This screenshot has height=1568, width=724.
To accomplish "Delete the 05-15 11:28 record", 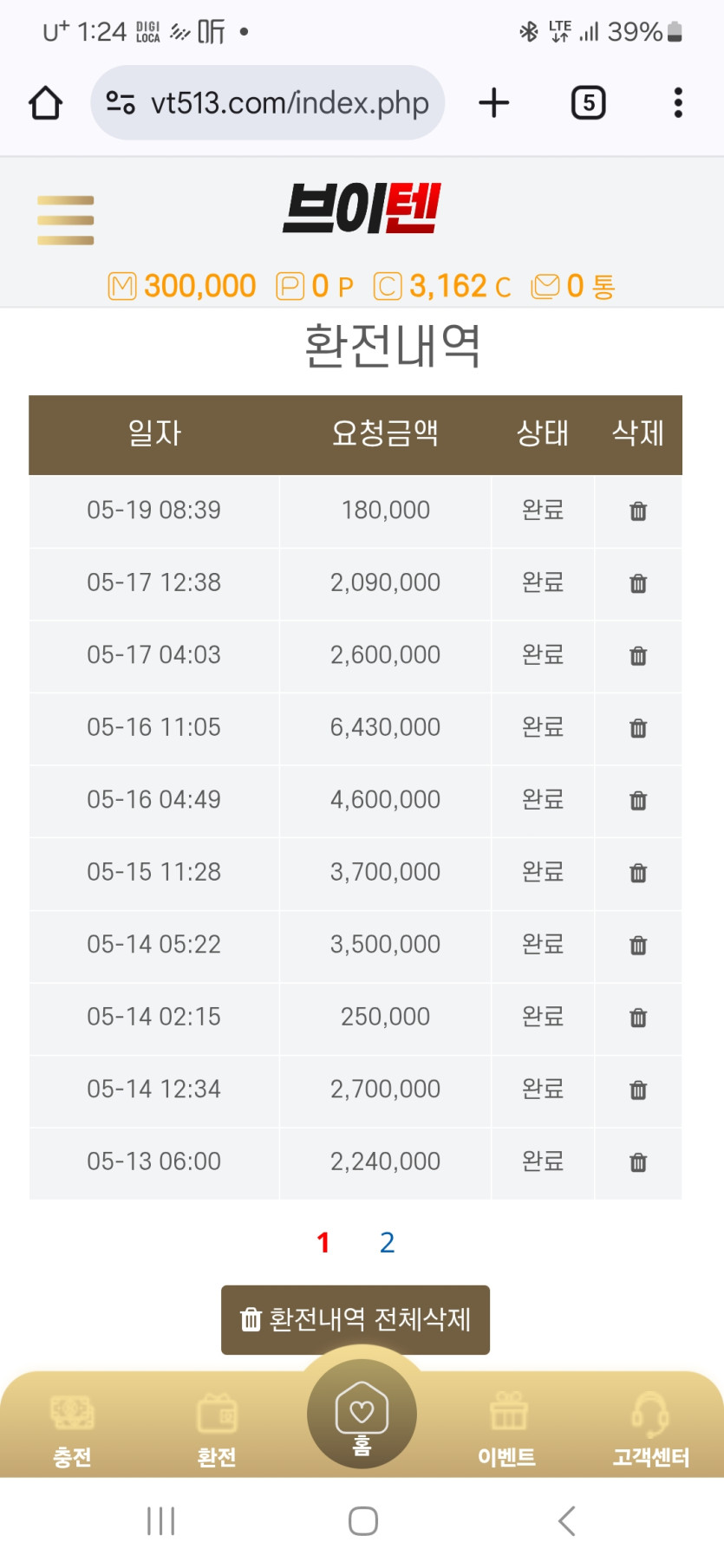I will coord(638,873).
